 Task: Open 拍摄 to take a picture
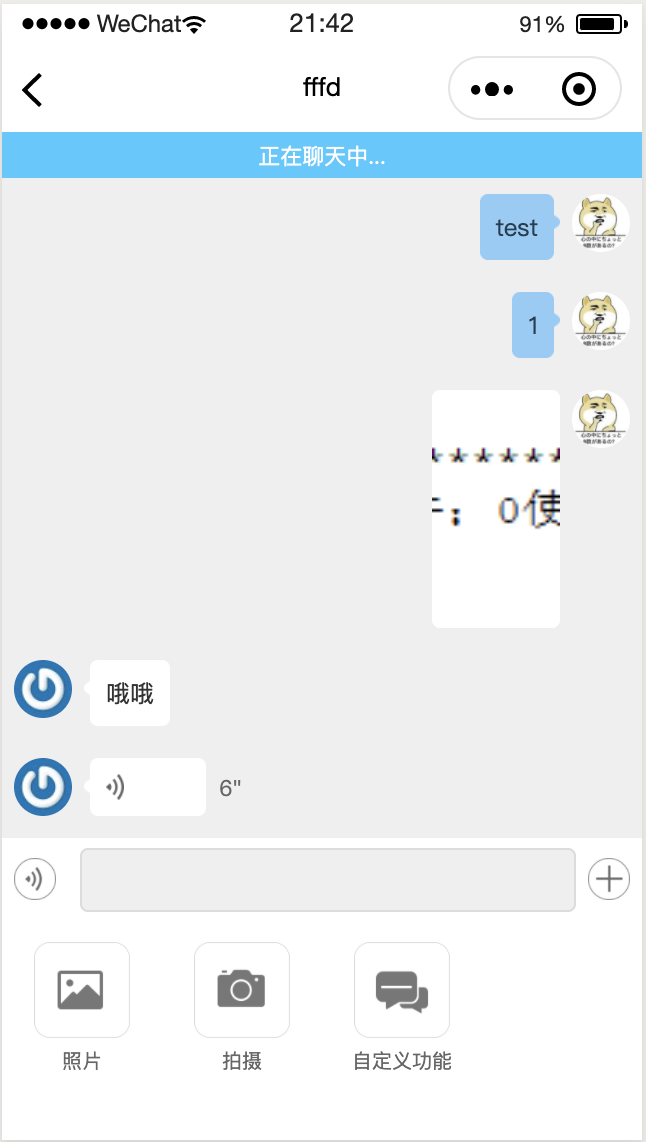[242, 990]
